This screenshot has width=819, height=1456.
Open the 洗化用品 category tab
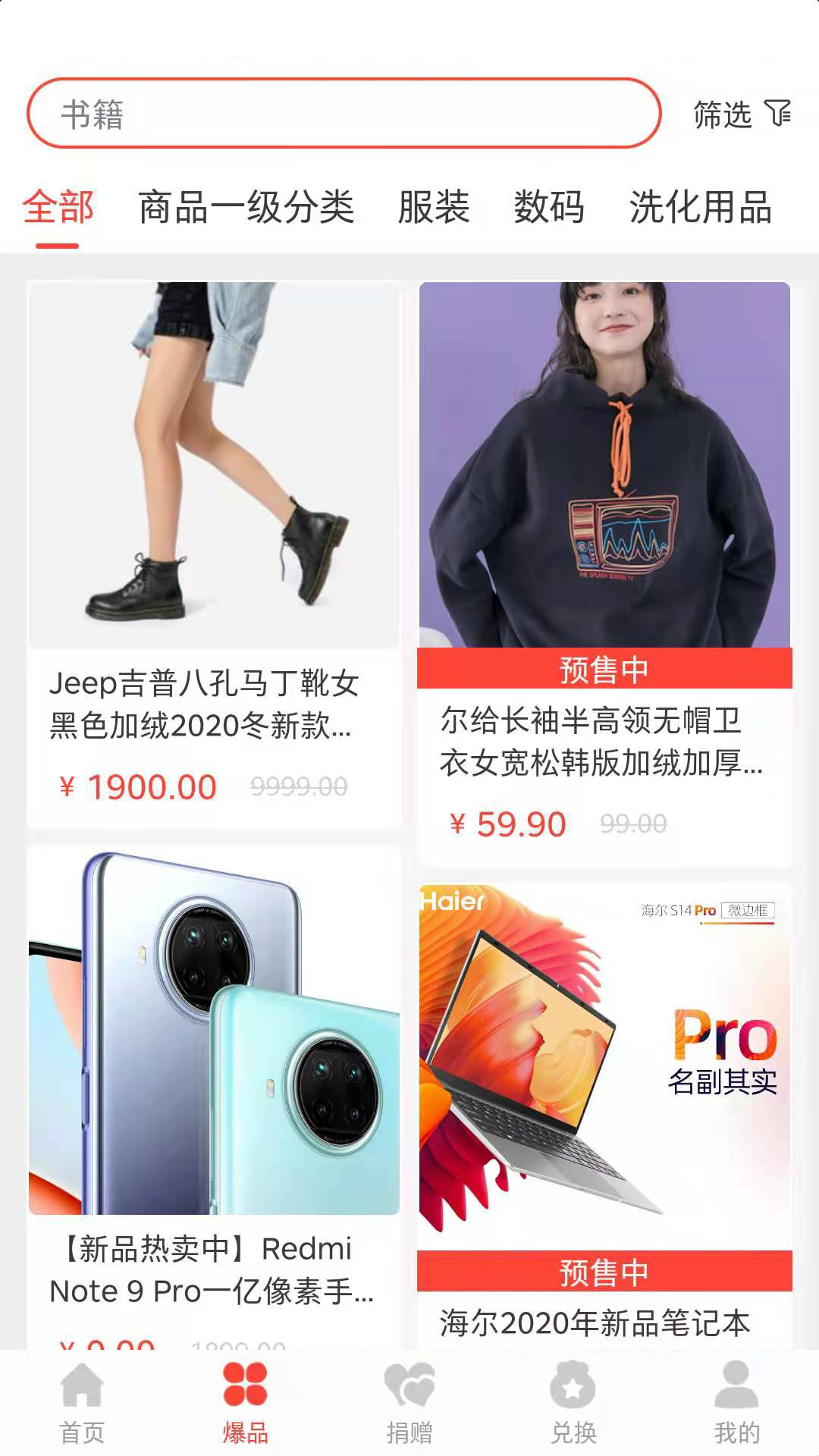coord(701,207)
